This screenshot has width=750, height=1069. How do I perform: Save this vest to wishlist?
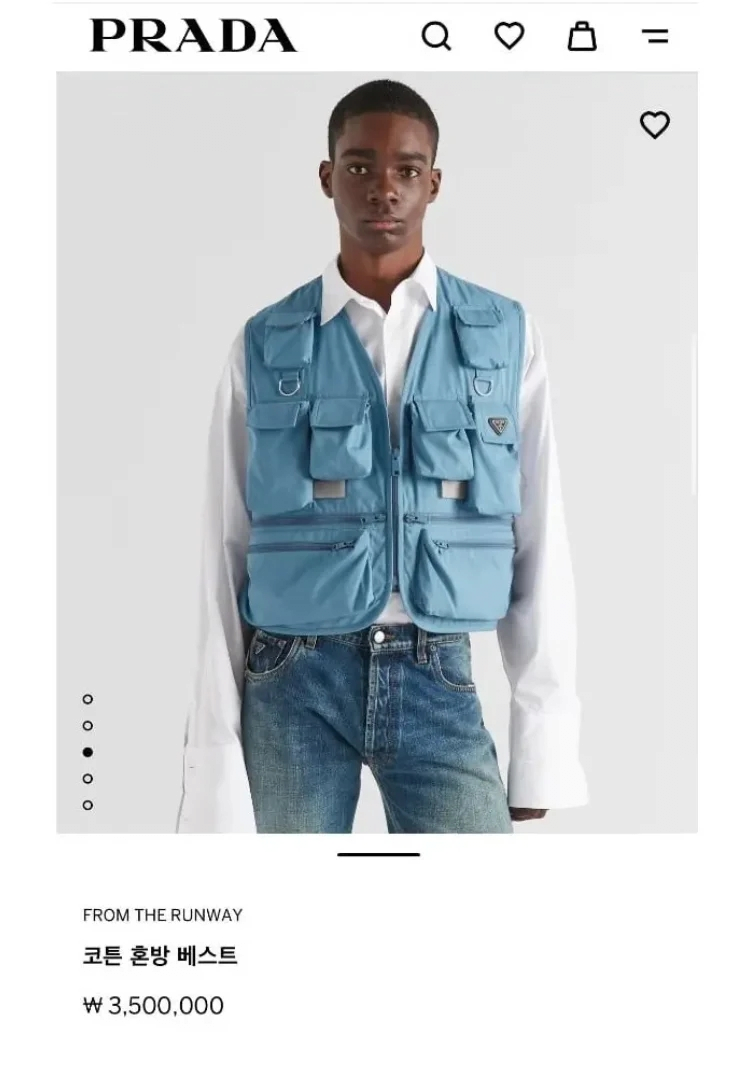[654, 125]
